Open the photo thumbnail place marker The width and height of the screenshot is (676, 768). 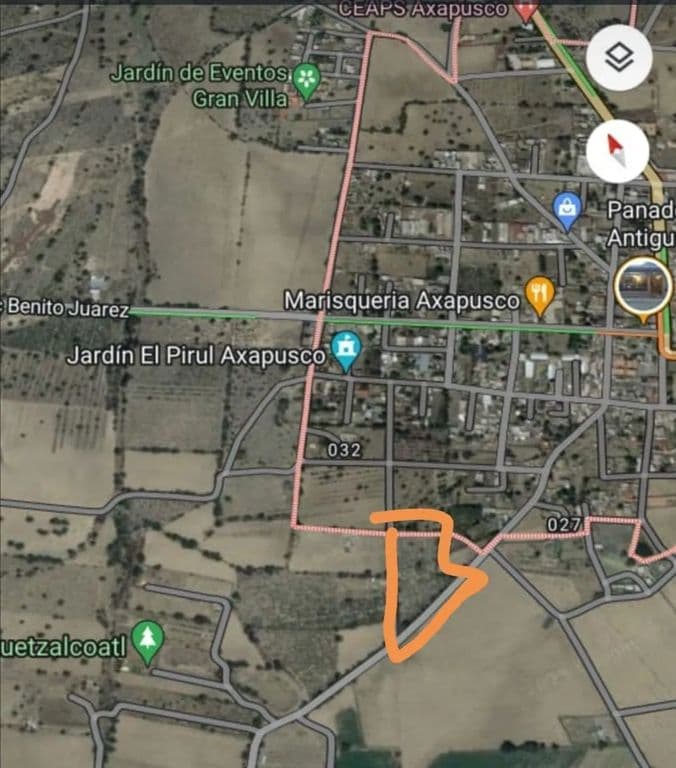(643, 286)
